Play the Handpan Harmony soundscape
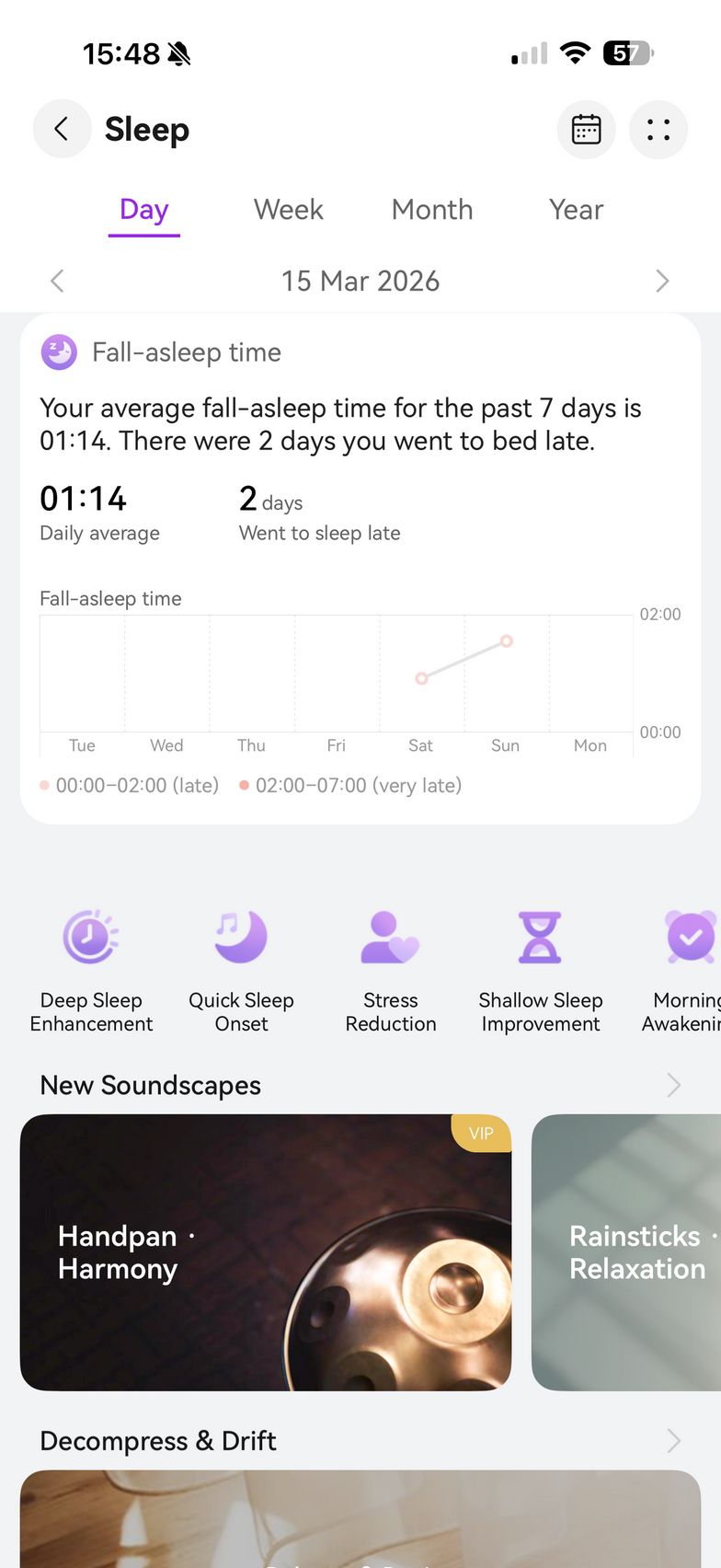 click(265, 1251)
